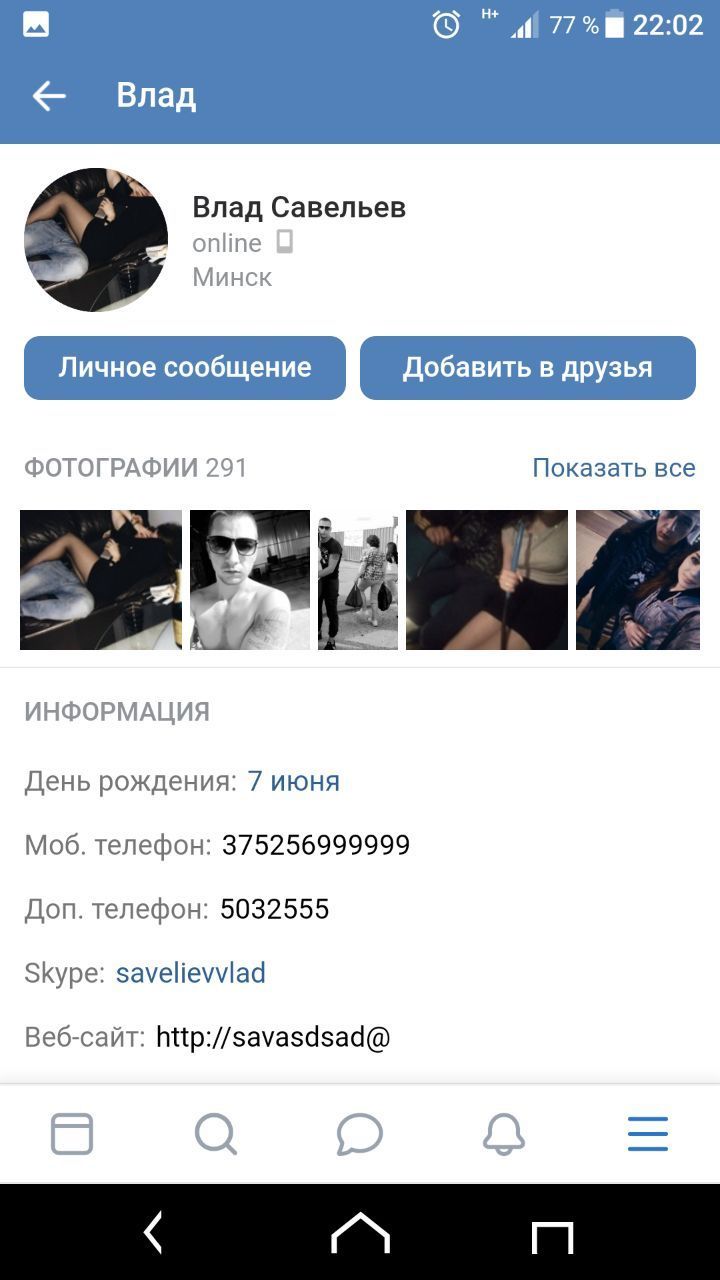Open the Skype link saveliewlad
Screen dimensions: 720x1280
191,973
